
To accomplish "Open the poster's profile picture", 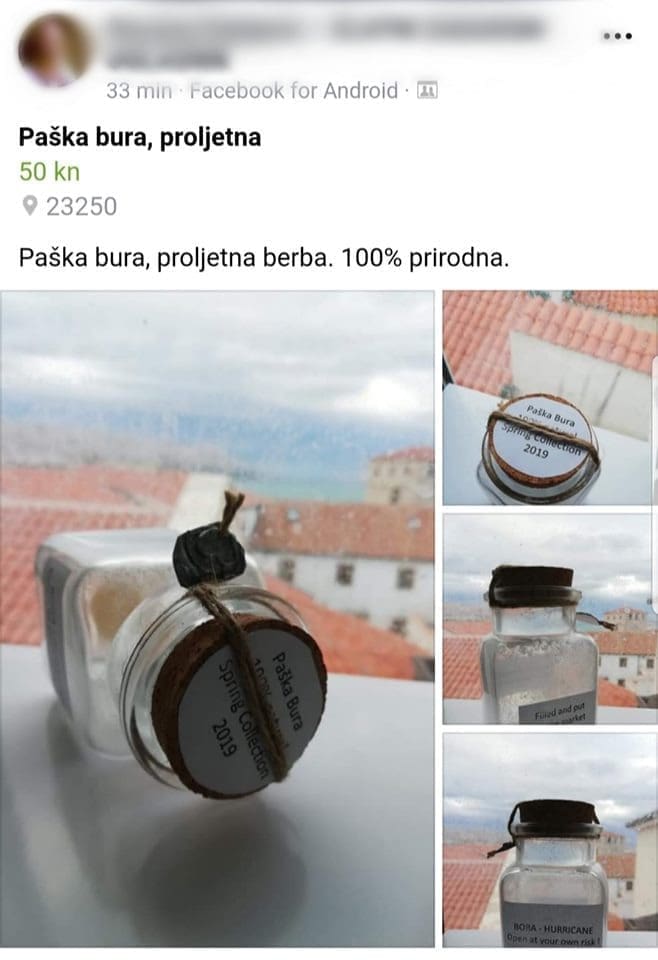I will 52,49.
